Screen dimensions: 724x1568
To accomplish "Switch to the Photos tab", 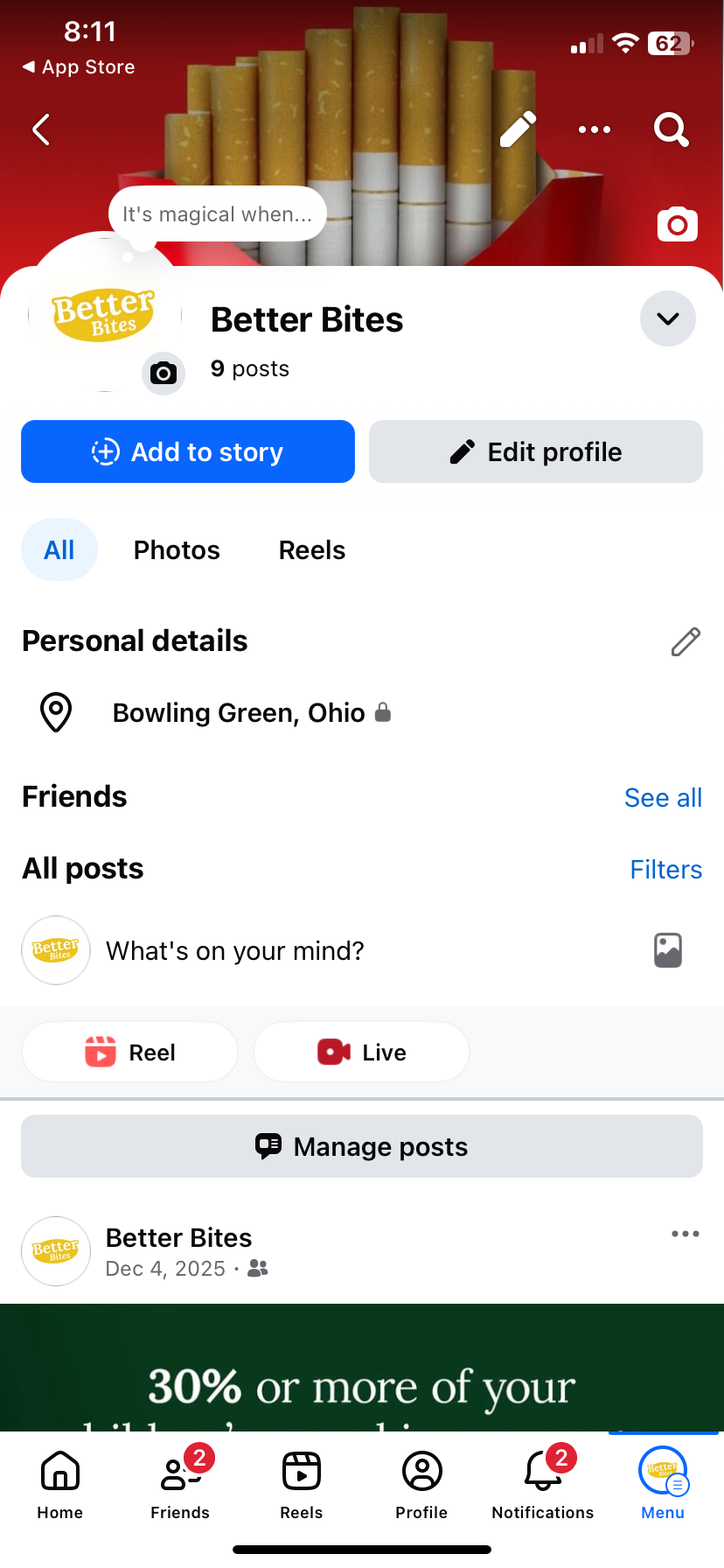I will tap(177, 550).
